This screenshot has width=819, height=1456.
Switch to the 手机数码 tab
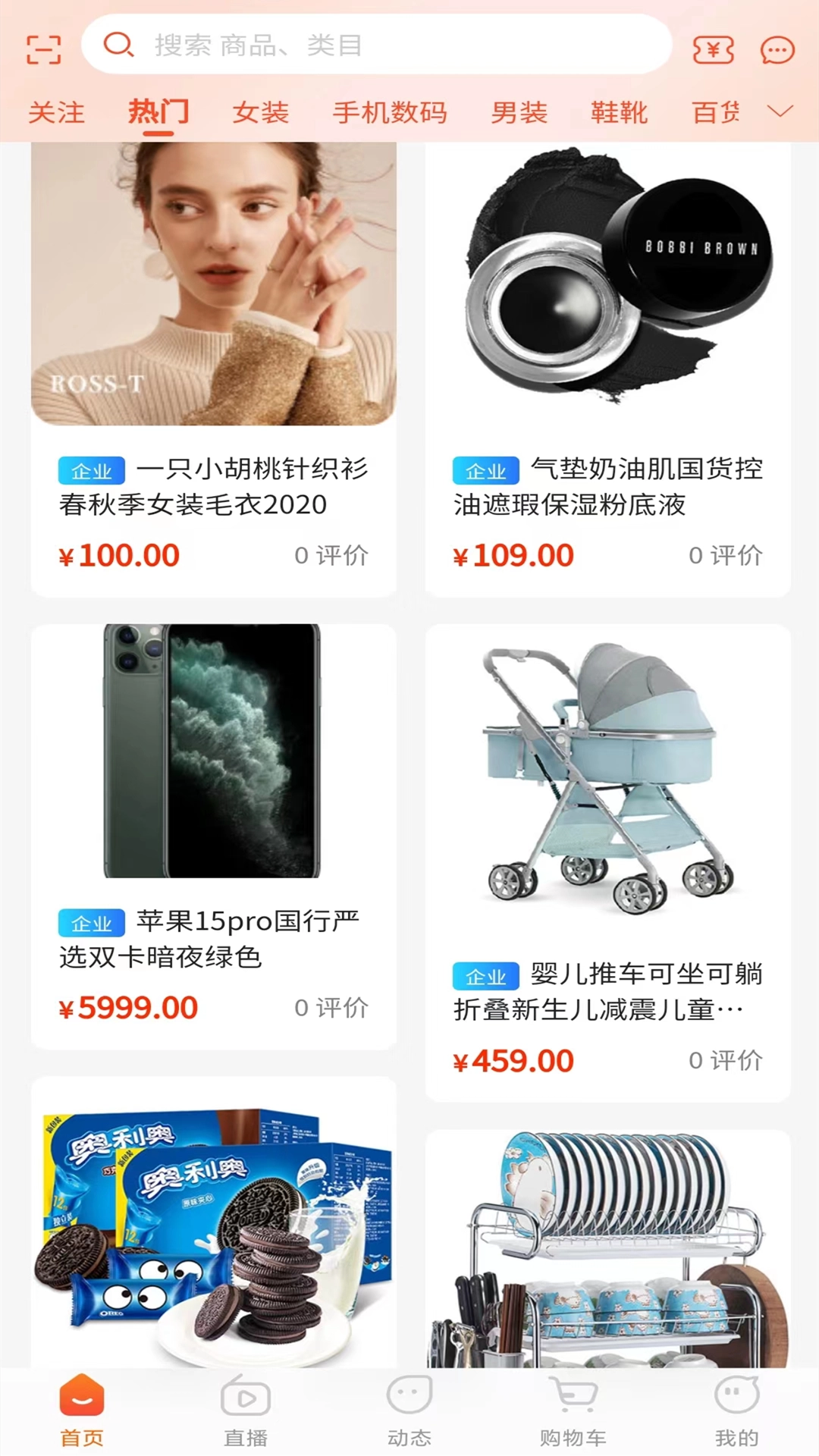pyautogui.click(x=390, y=112)
